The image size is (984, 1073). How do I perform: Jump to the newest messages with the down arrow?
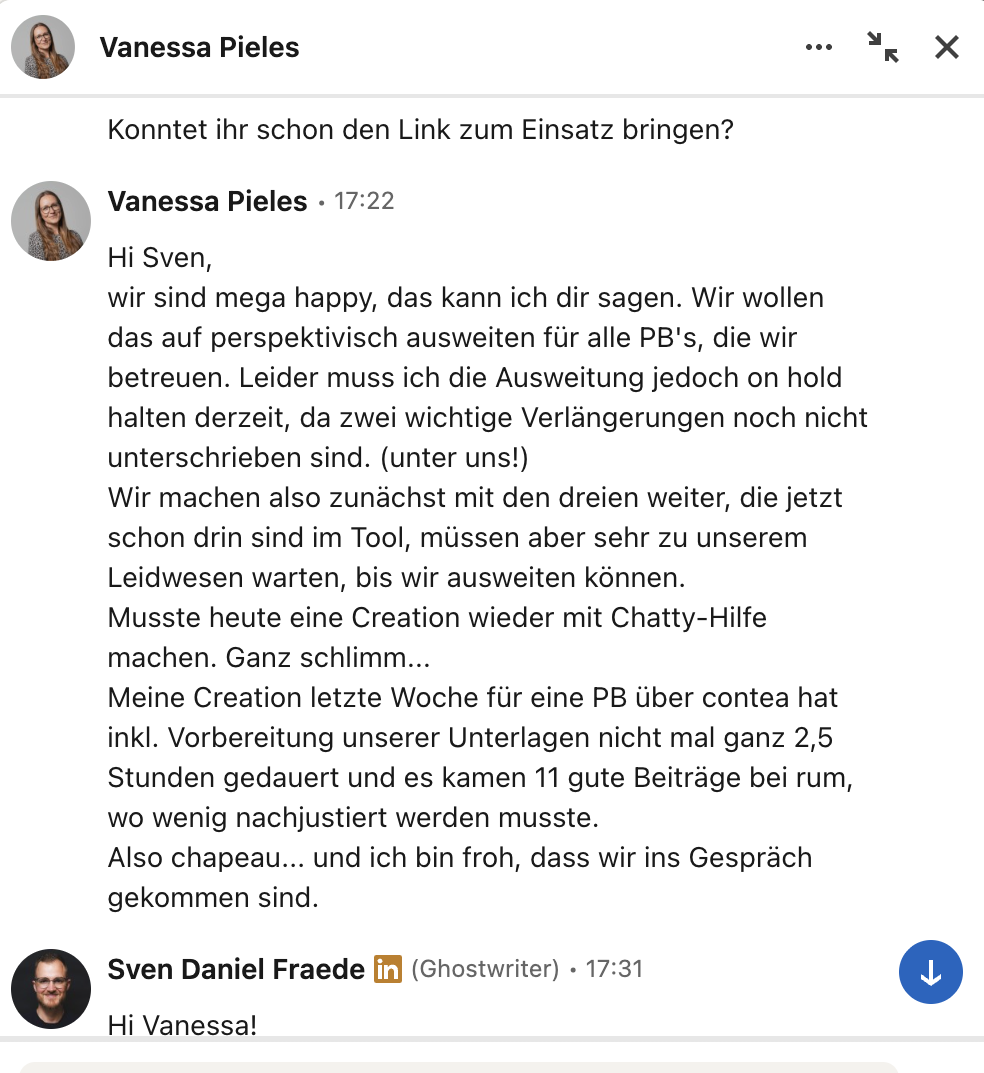pos(930,972)
